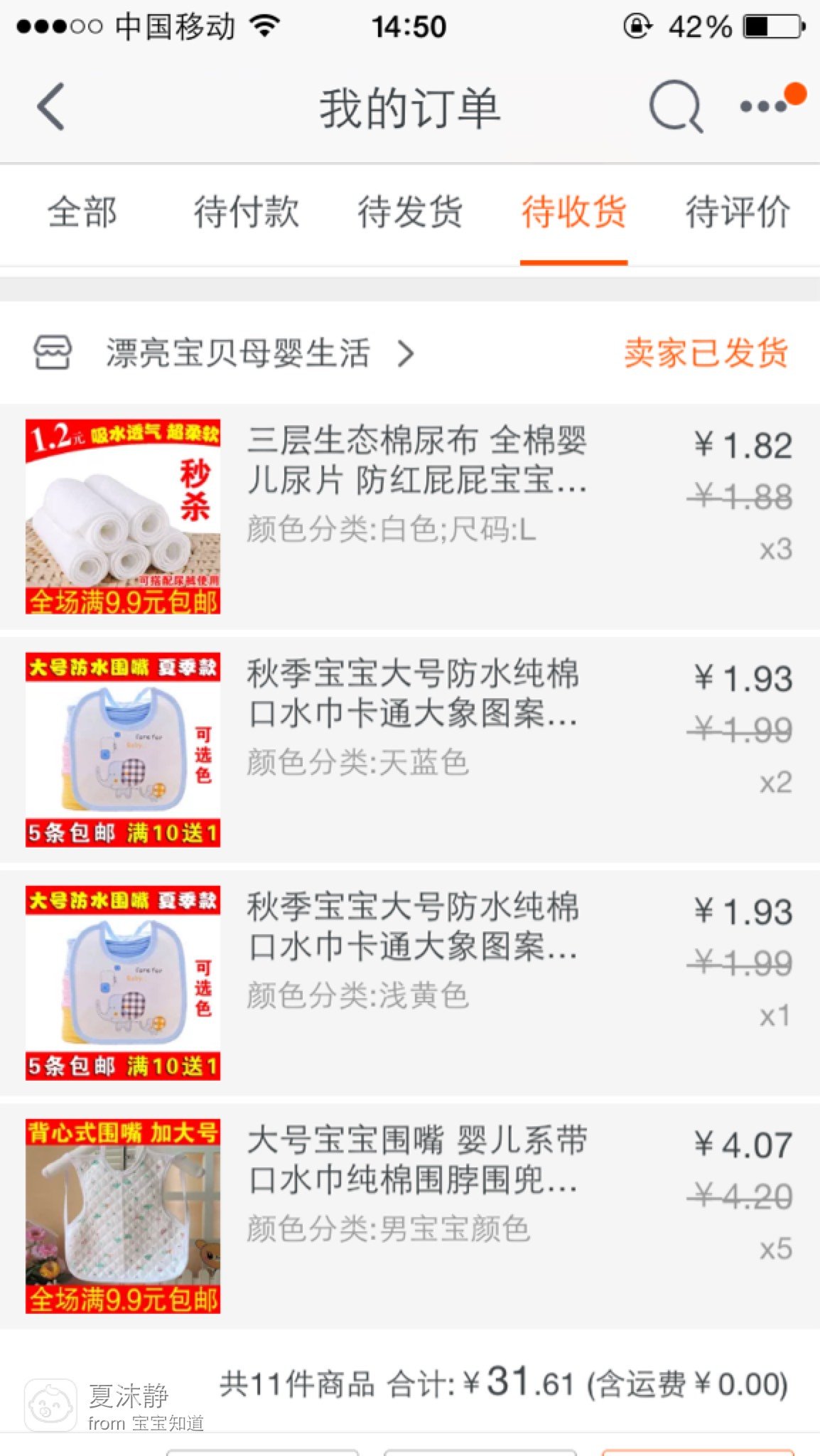
Task: View the 待评价 tab
Action: pyautogui.click(x=737, y=213)
